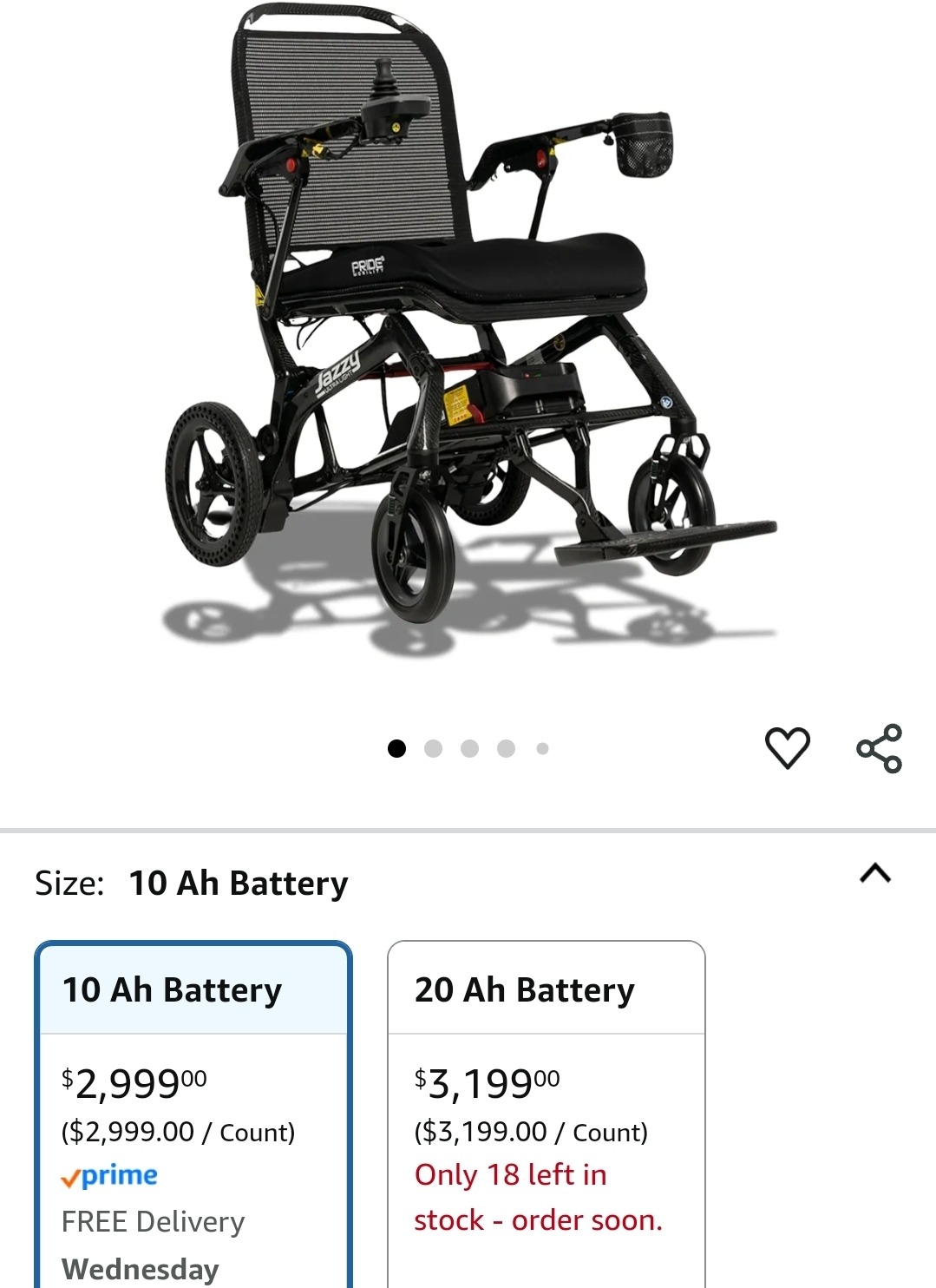
Task: Add this wheelchair to your wish list
Action: 787,747
